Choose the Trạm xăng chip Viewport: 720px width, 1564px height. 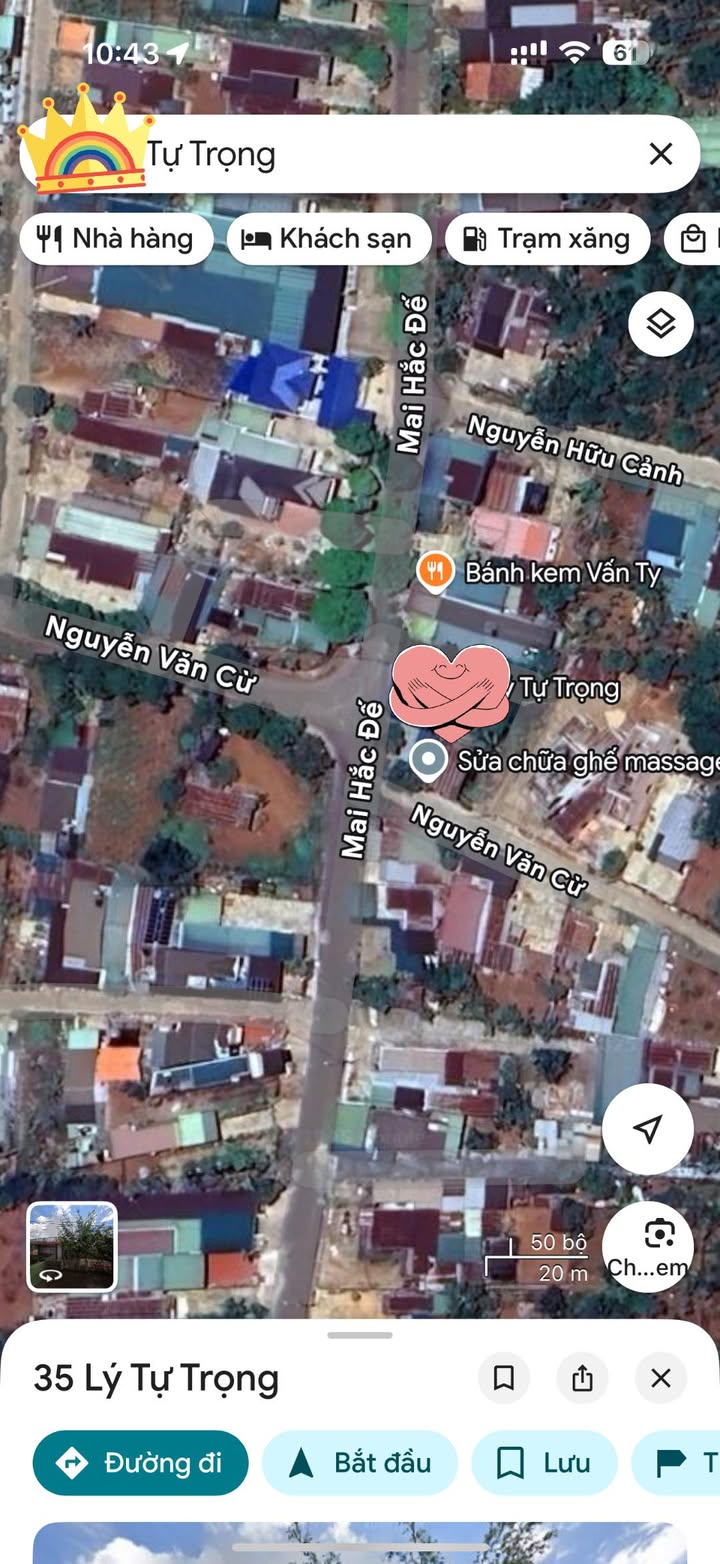pos(548,239)
